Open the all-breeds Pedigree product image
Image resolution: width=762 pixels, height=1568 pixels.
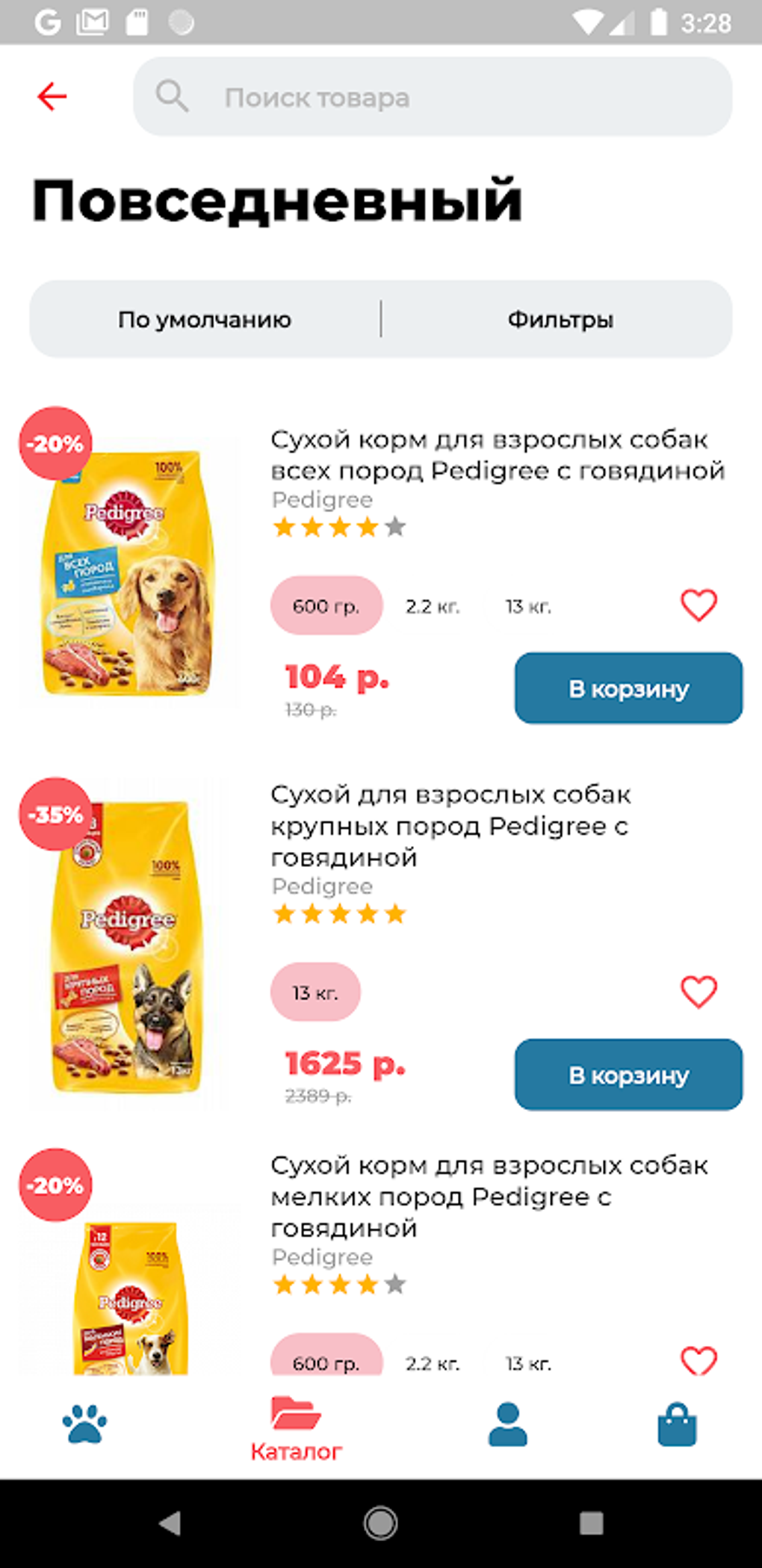point(128,572)
